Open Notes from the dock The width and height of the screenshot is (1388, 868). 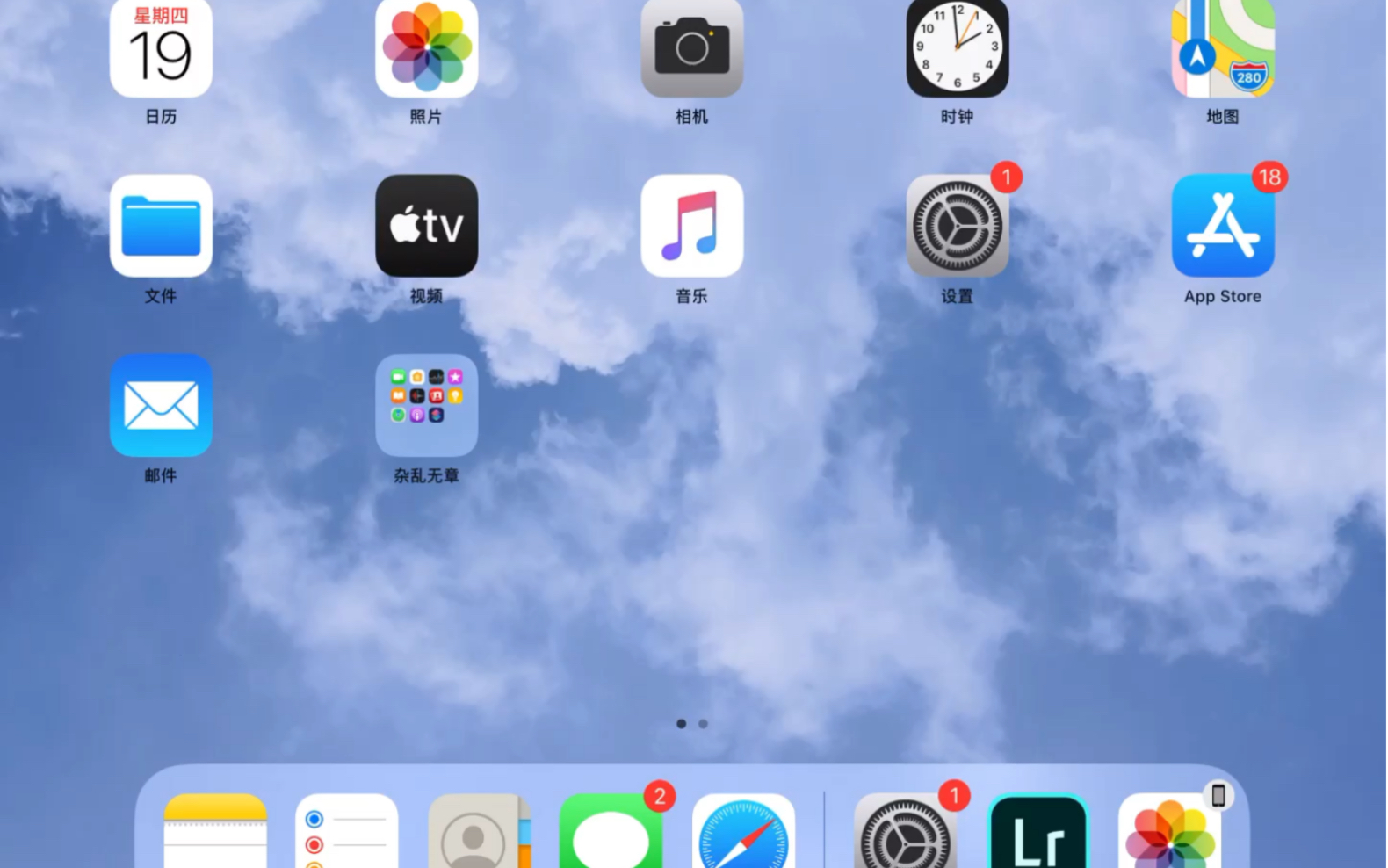[215, 833]
